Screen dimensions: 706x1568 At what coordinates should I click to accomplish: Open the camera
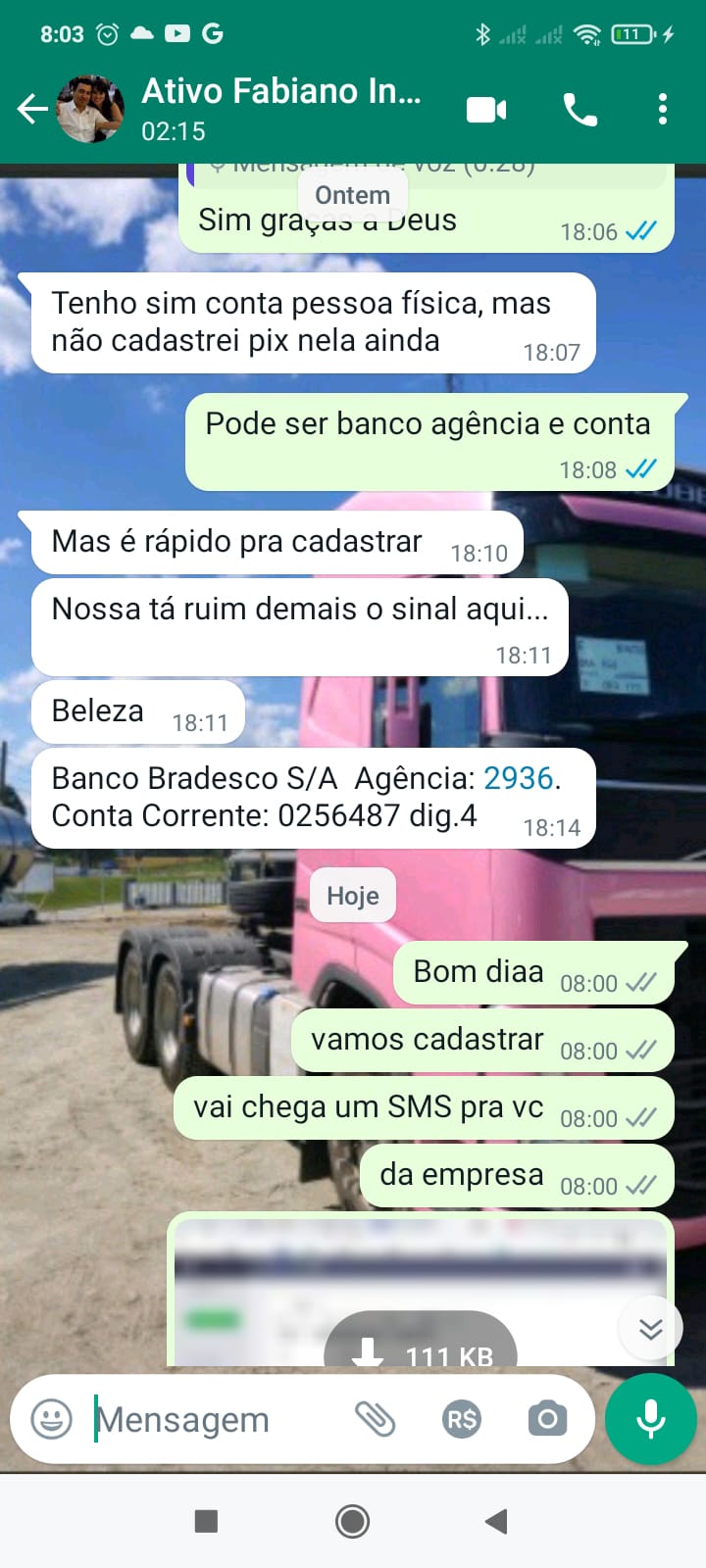pyautogui.click(x=547, y=1419)
